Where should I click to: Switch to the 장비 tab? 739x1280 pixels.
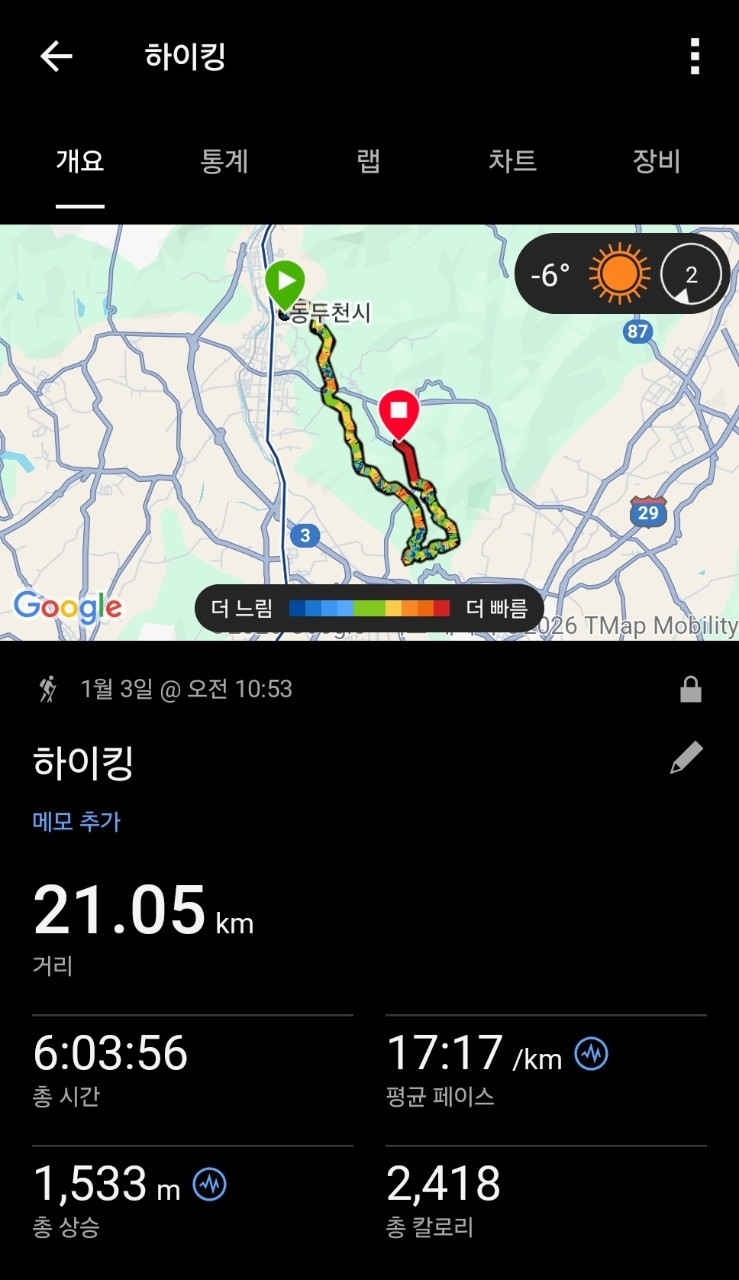click(x=656, y=162)
